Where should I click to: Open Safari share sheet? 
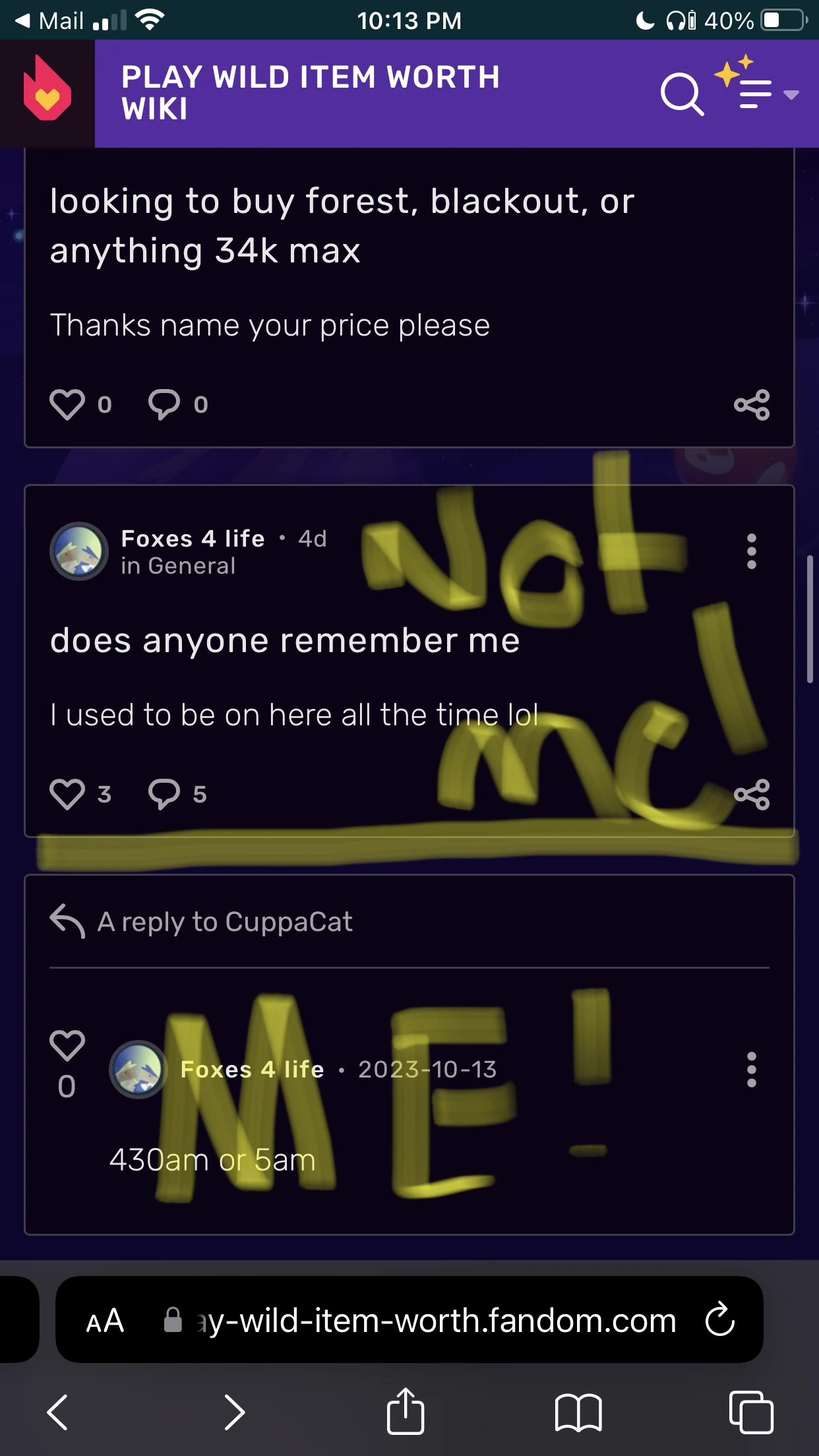pos(405,1412)
